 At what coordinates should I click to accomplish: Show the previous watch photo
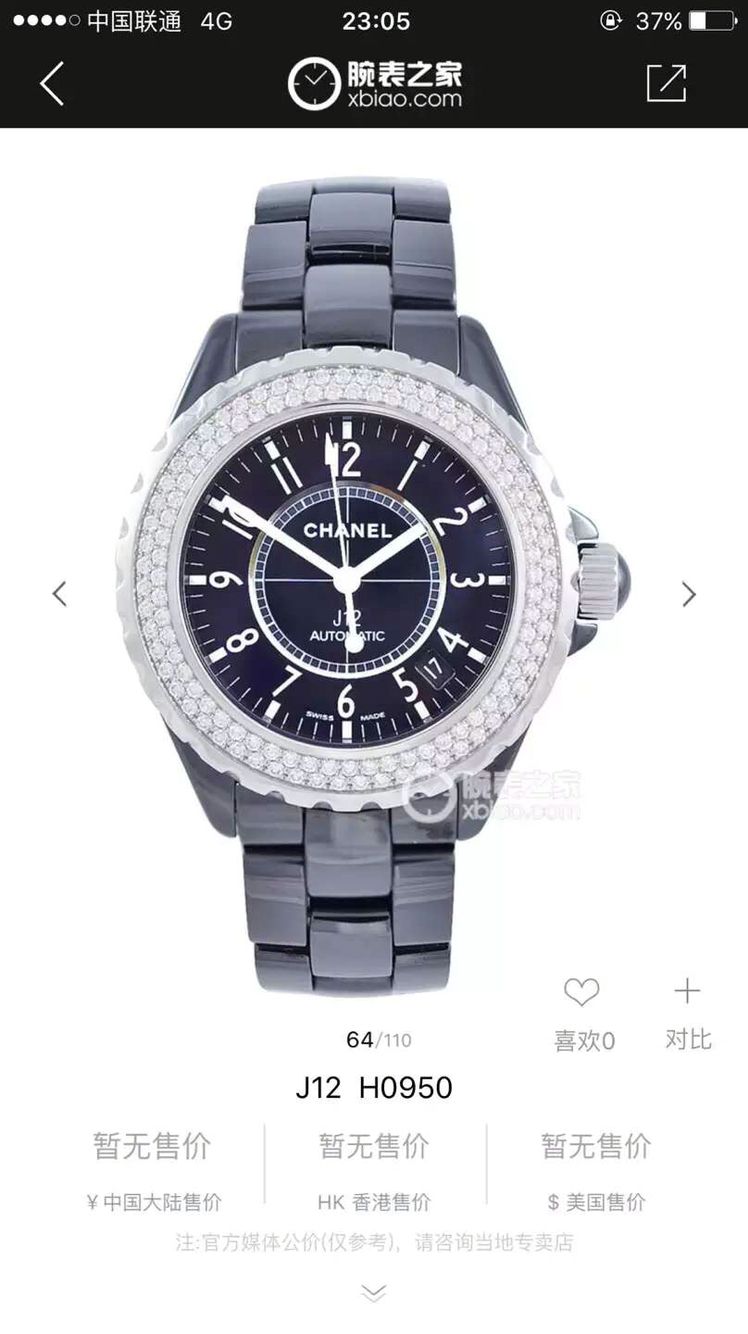click(60, 594)
